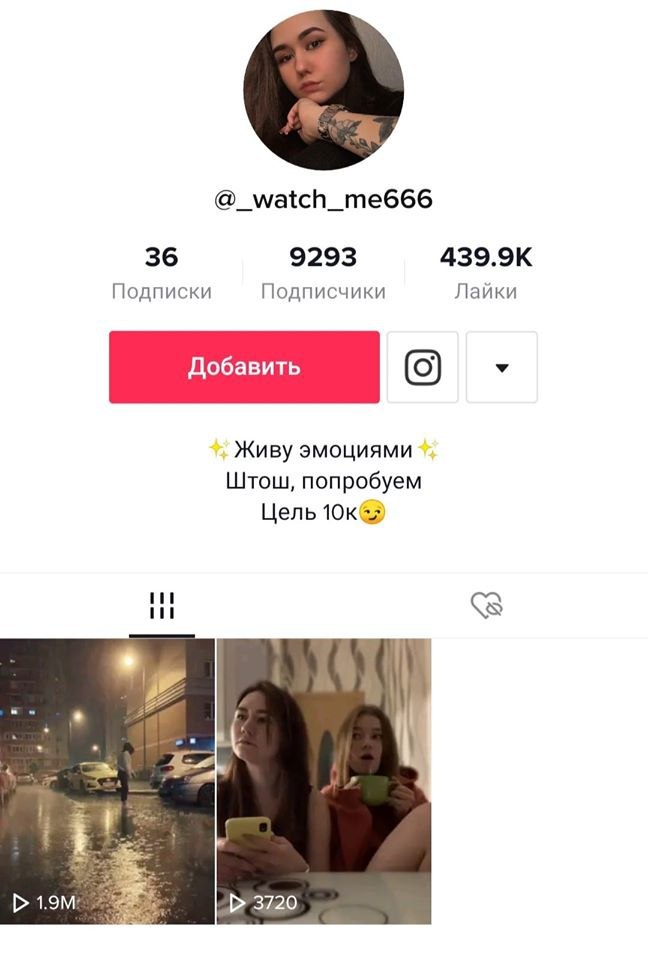View the profile picture of _watch_me666
The width and height of the screenshot is (648, 960).
(x=323, y=90)
